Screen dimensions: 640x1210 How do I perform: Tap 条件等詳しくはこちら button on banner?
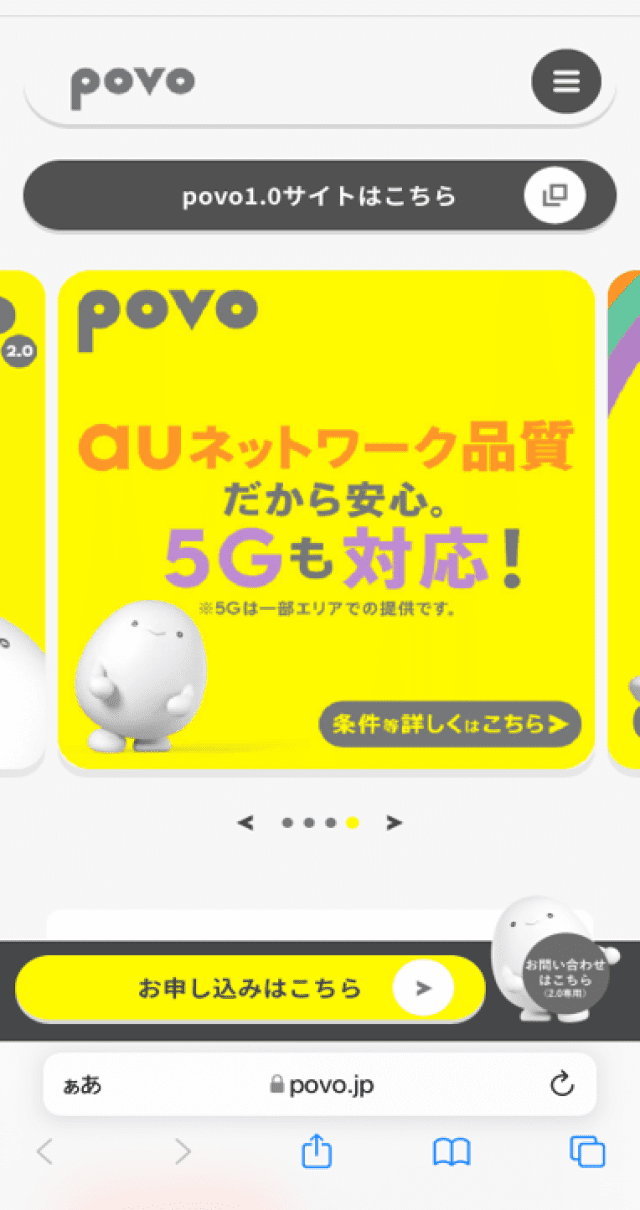[450, 724]
